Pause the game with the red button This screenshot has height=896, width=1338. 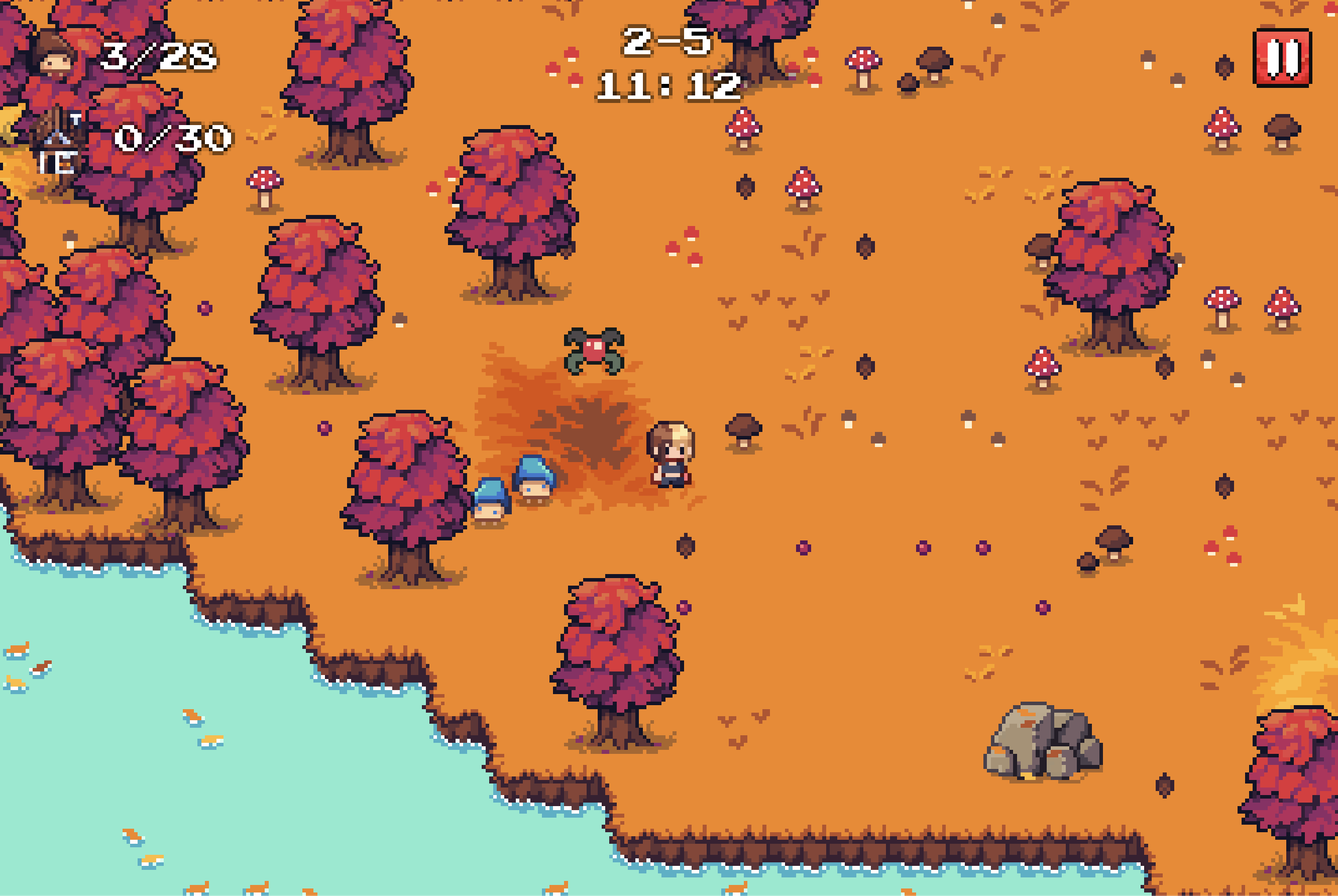[x=1282, y=58]
